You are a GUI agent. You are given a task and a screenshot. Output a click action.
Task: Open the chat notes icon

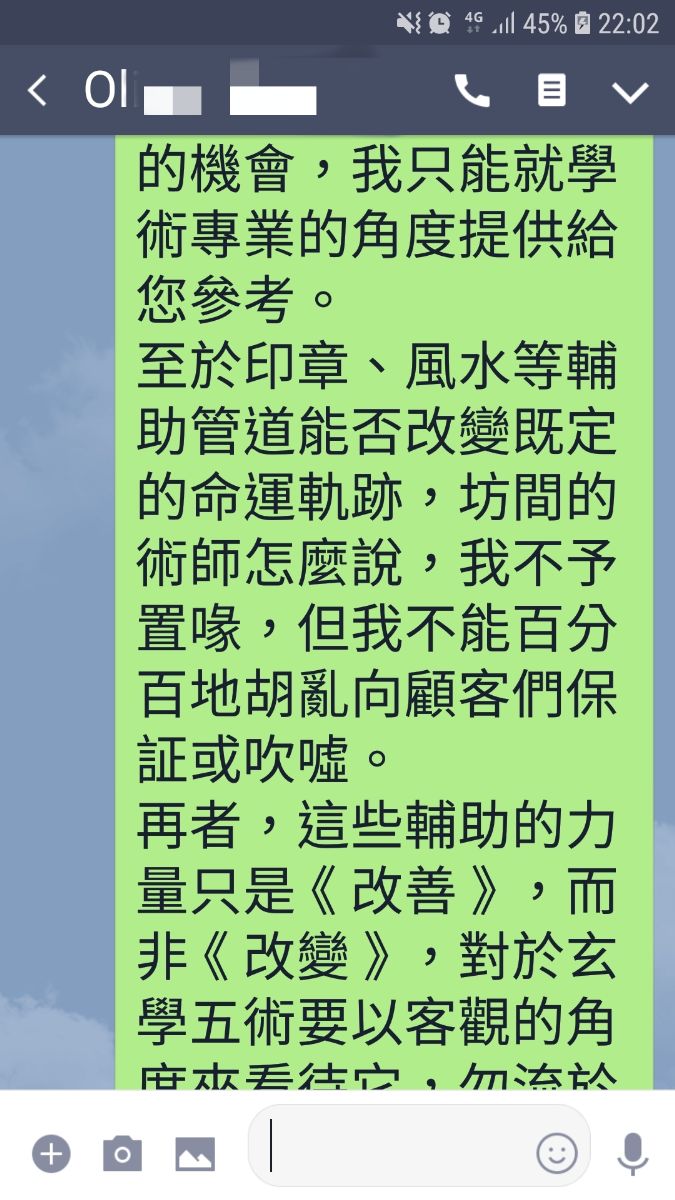(x=551, y=91)
